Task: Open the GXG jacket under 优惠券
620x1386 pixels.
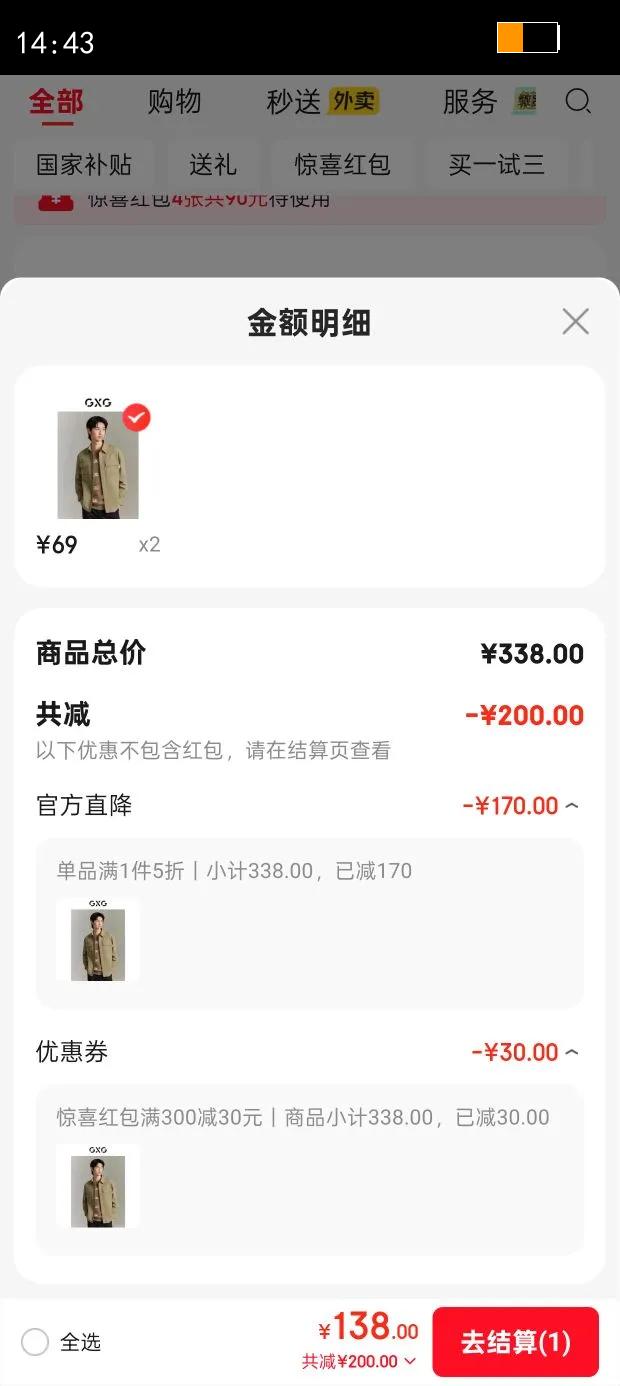Action: (x=98, y=1187)
